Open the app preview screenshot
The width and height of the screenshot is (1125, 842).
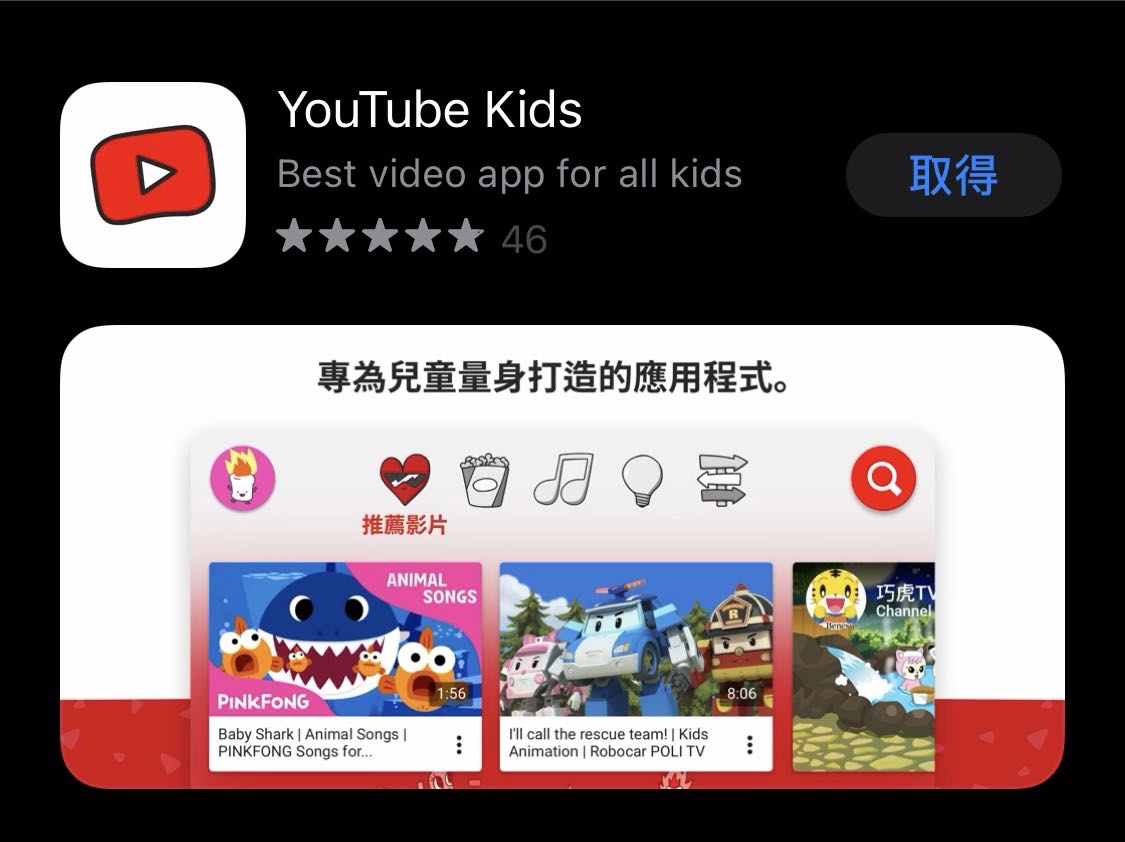pos(562,556)
